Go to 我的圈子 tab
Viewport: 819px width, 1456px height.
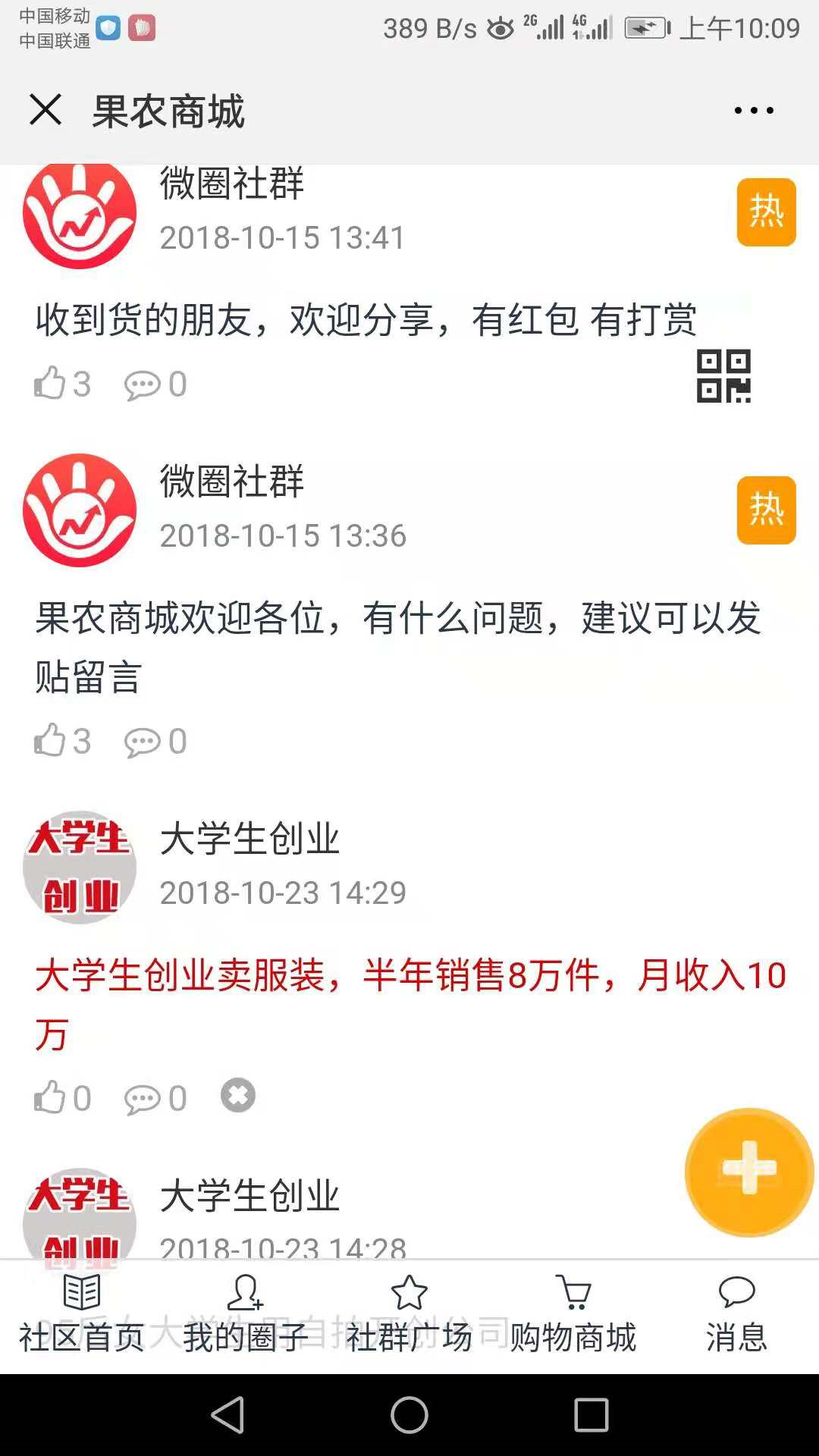coord(245,1314)
